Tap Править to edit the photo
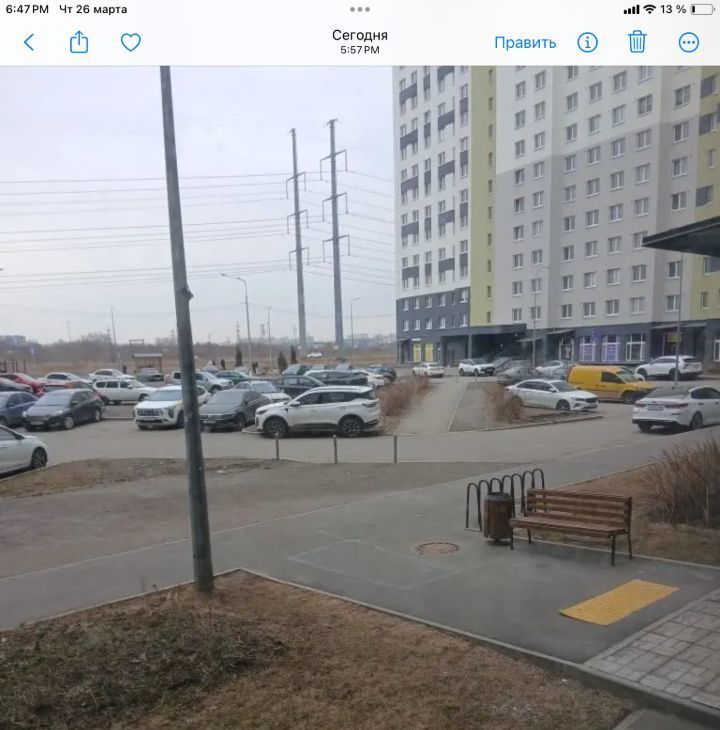The image size is (720, 730). (525, 42)
